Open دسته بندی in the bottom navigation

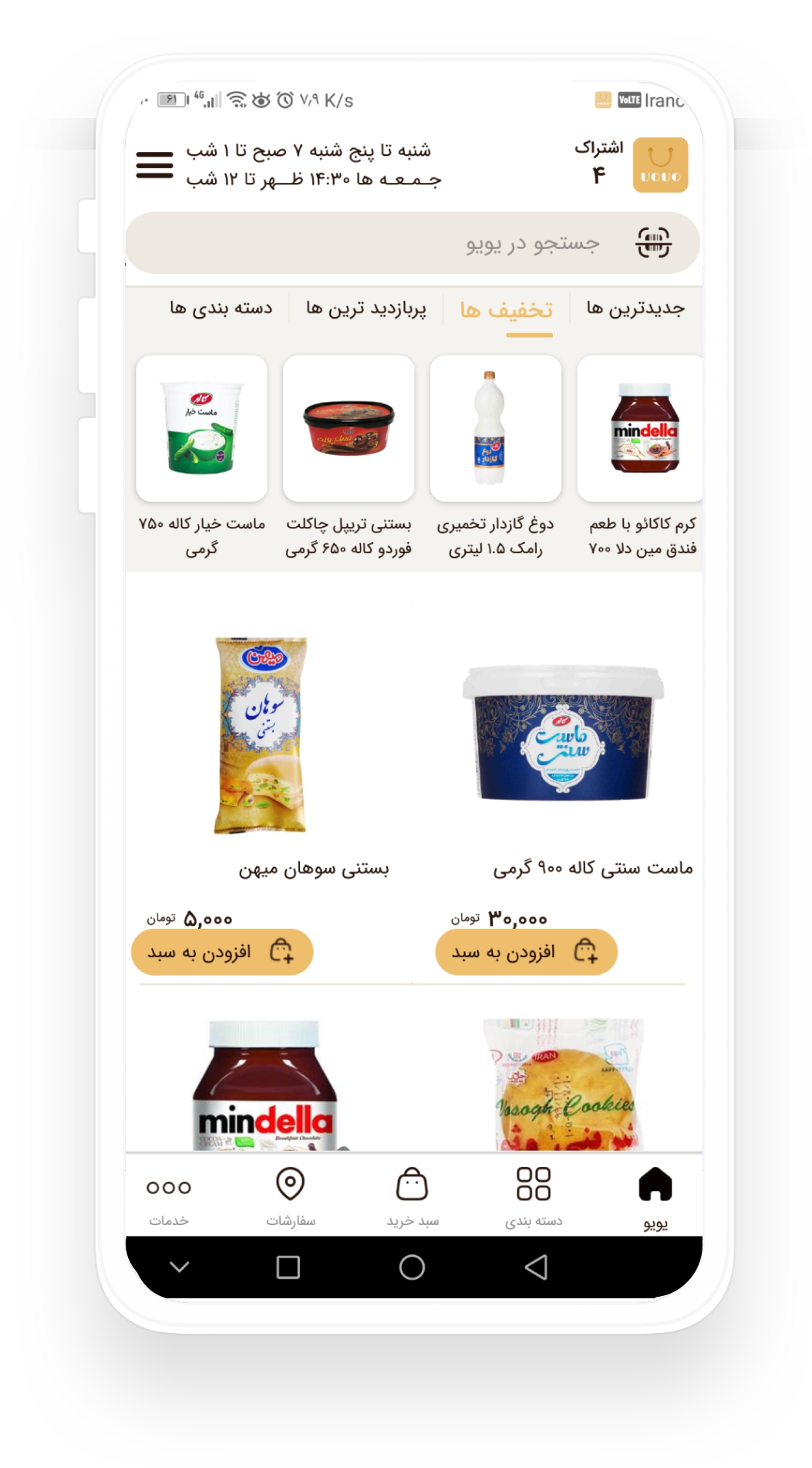(534, 1196)
